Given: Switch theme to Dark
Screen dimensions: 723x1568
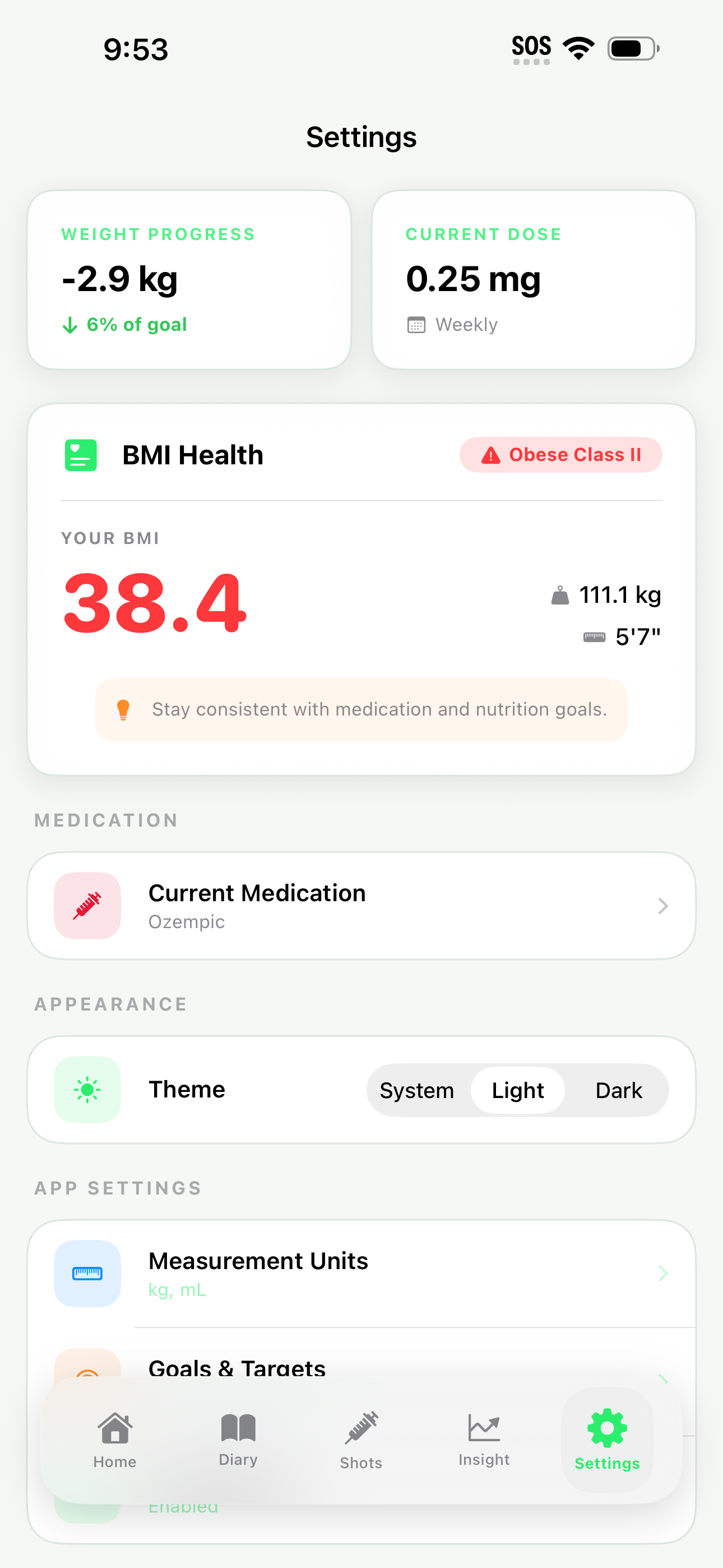Looking at the screenshot, I should (x=618, y=1090).
